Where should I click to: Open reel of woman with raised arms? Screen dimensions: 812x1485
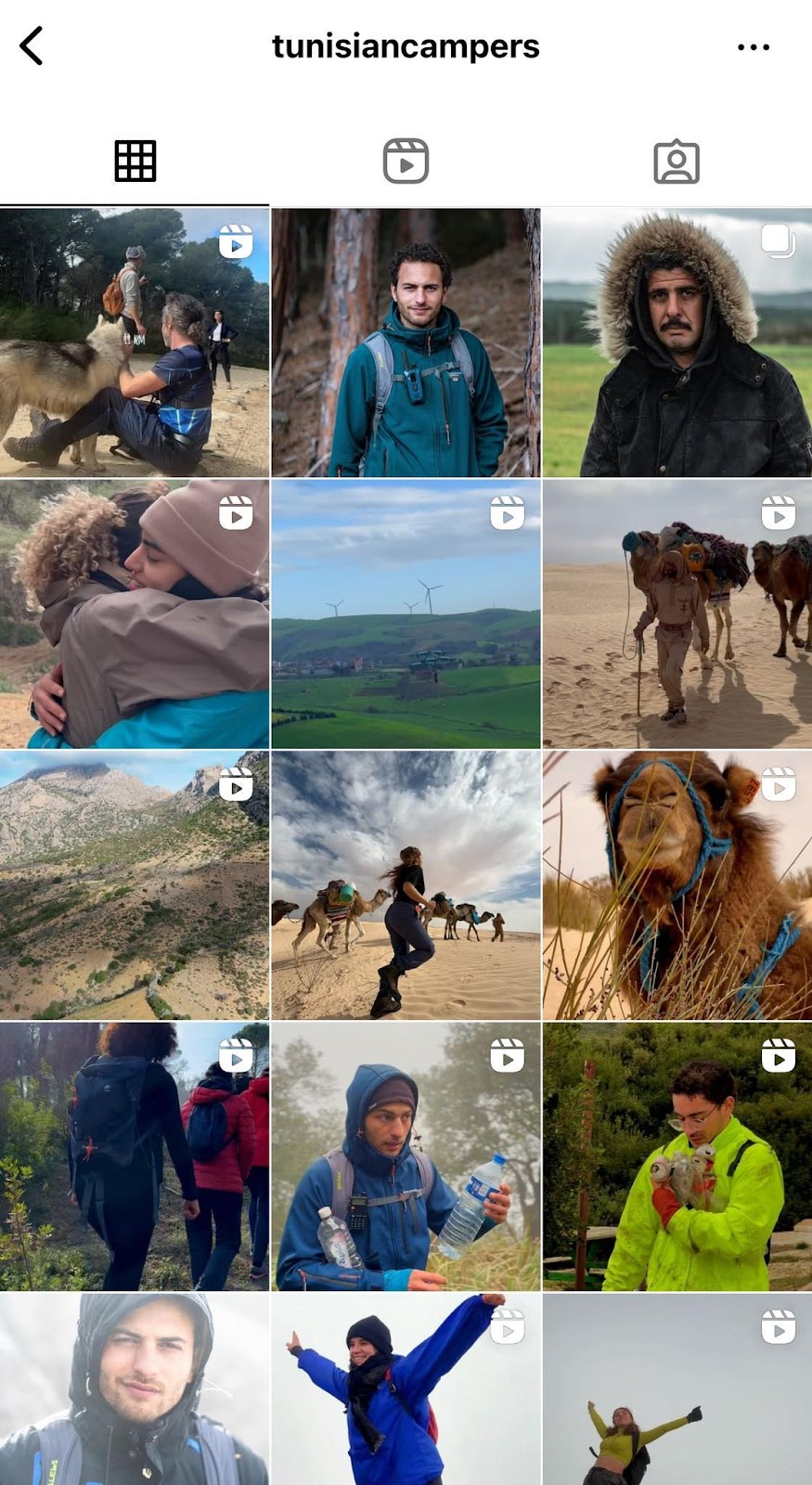677,1389
